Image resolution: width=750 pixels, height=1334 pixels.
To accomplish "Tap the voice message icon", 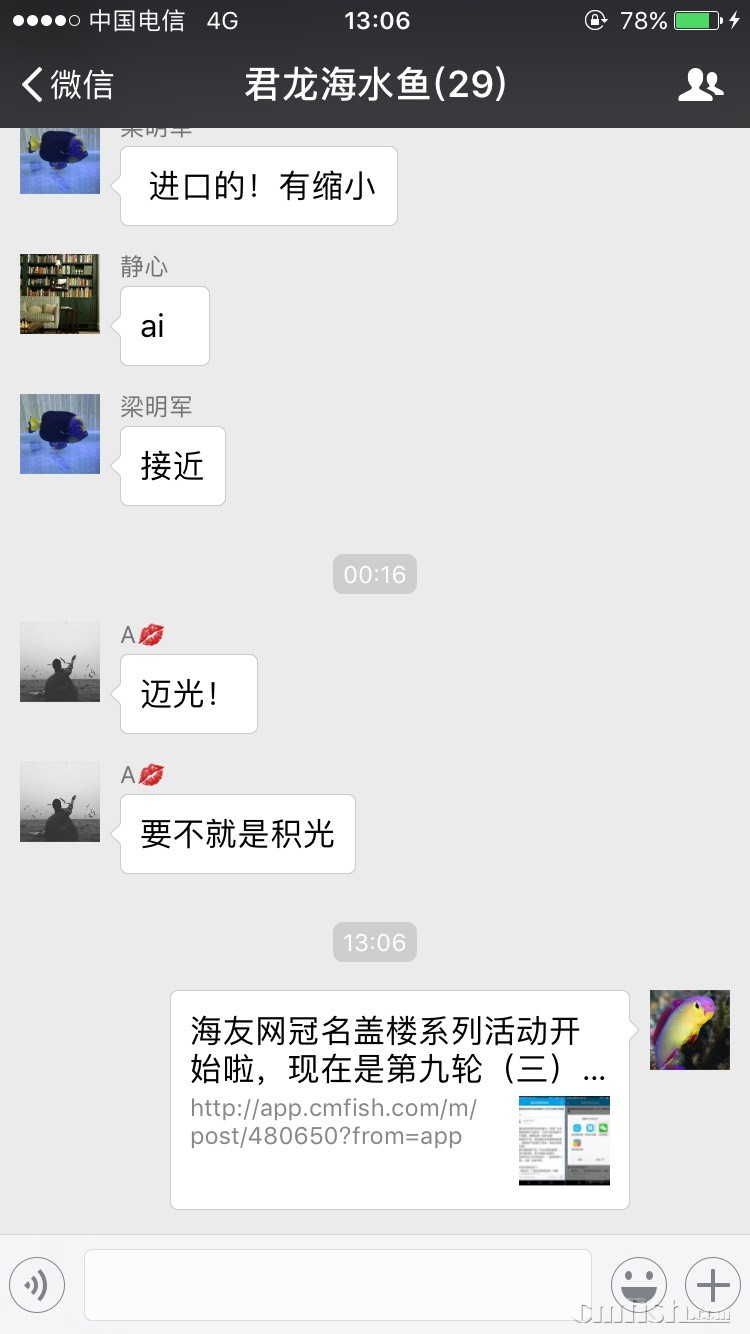I will [37, 1285].
